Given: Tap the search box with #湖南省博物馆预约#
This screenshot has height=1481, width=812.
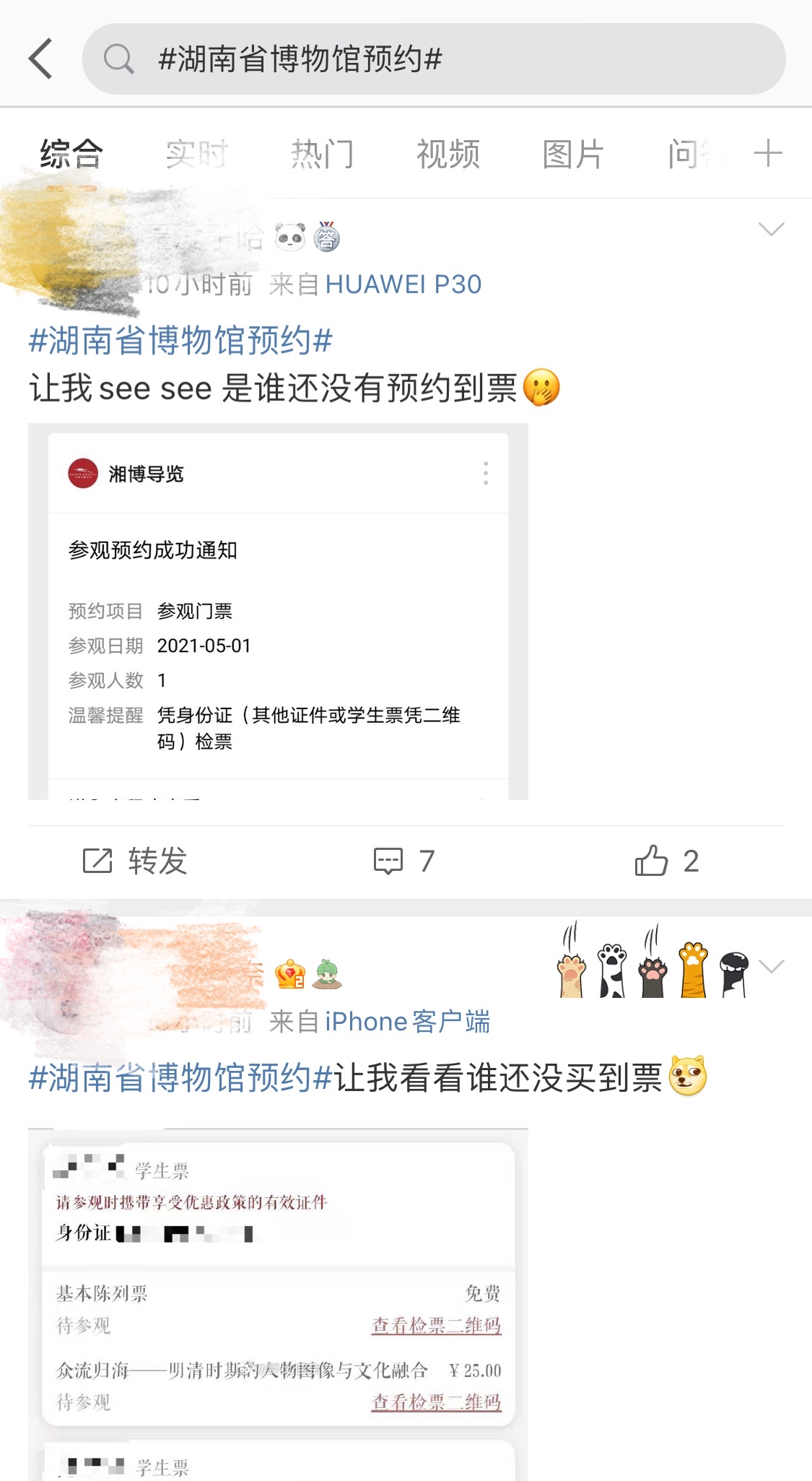Looking at the screenshot, I should 433,58.
